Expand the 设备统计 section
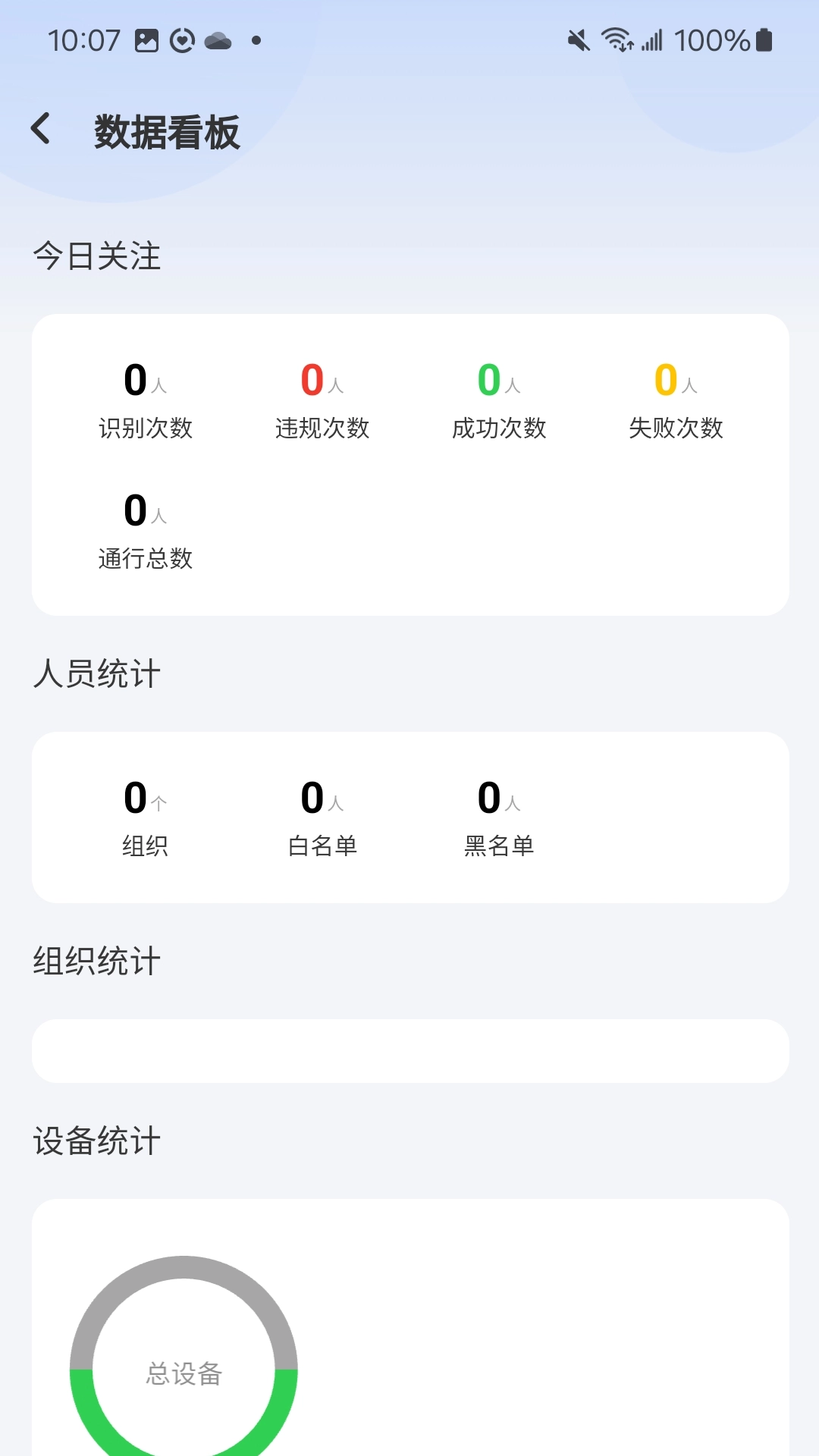The width and height of the screenshot is (819, 1456). 96,1141
